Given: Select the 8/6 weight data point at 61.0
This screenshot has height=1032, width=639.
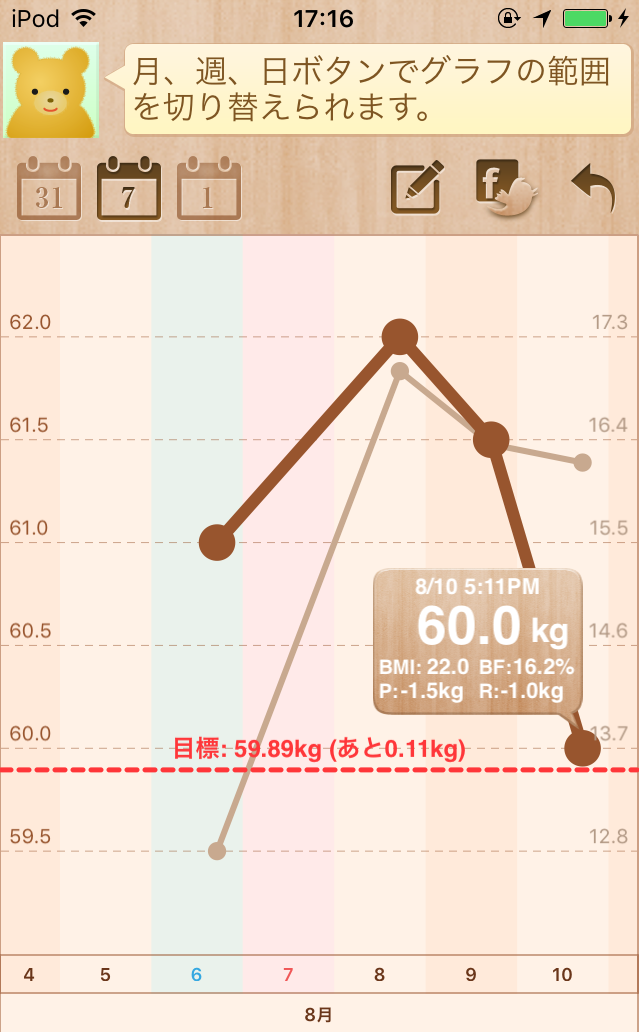Looking at the screenshot, I should pos(217,542).
